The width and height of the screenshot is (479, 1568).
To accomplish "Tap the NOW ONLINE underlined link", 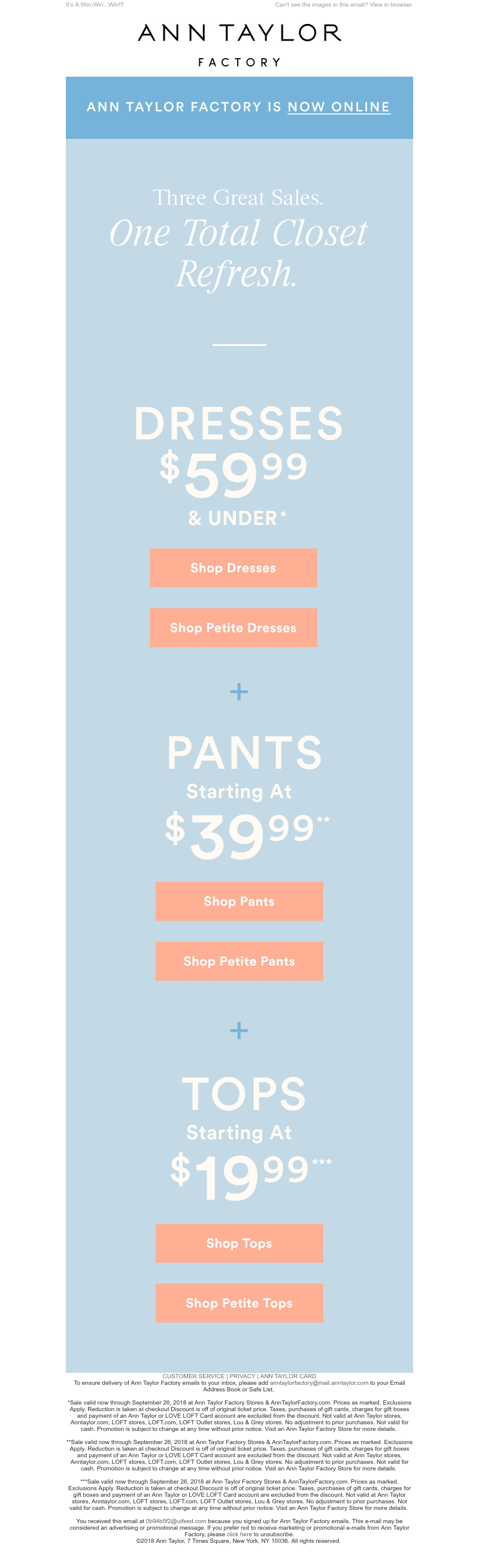I will (338, 107).
